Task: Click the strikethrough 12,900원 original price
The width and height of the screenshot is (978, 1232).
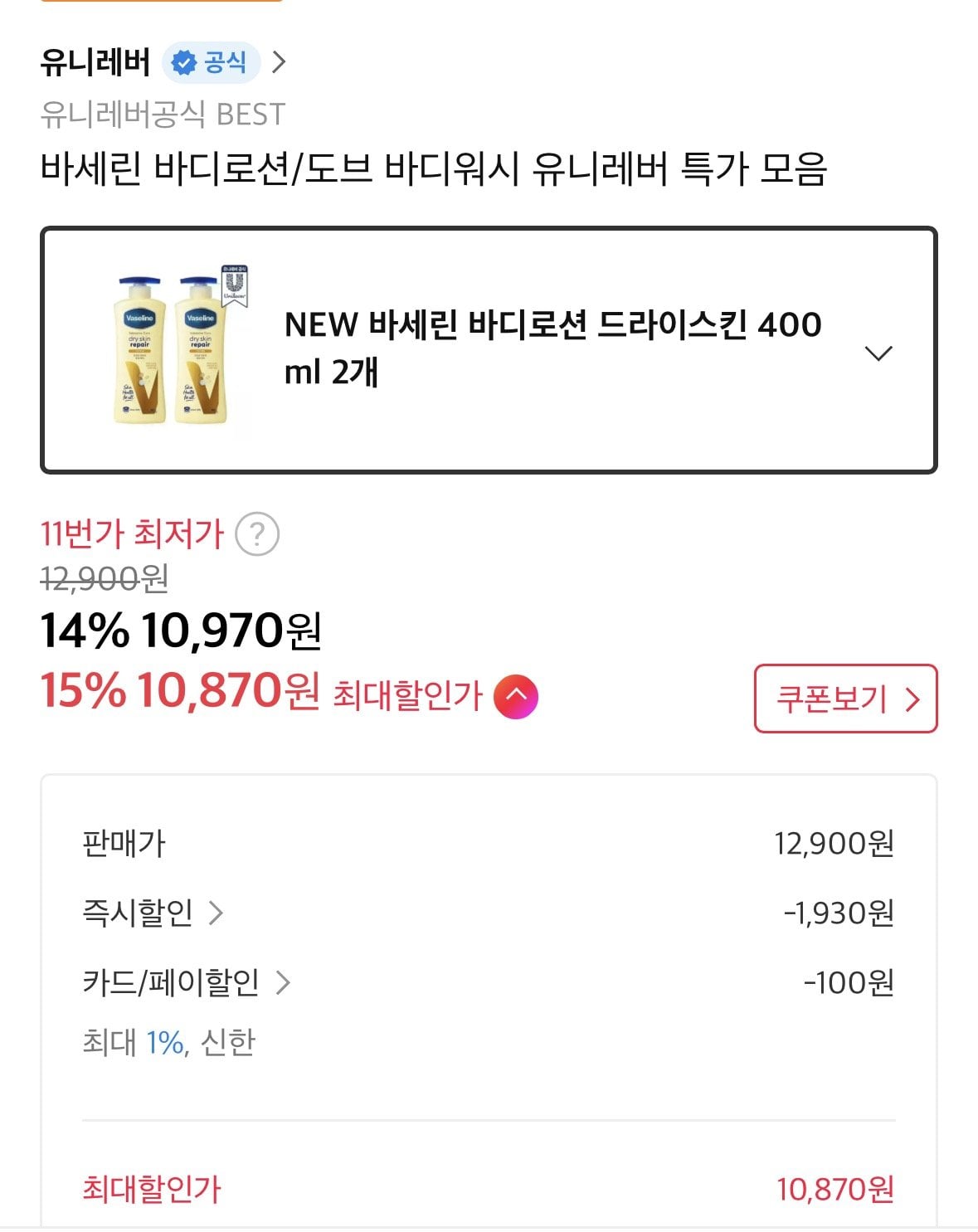Action: (x=104, y=581)
